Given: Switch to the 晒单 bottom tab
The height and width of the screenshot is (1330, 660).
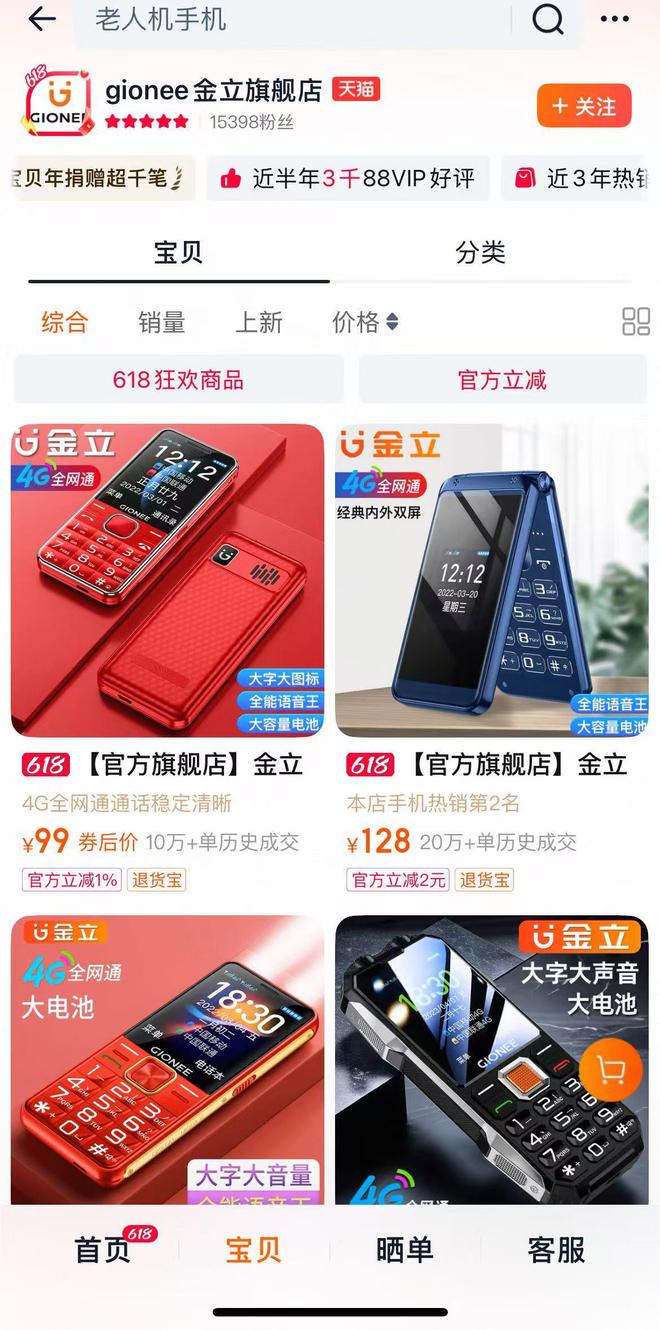Looking at the screenshot, I should click(404, 1250).
